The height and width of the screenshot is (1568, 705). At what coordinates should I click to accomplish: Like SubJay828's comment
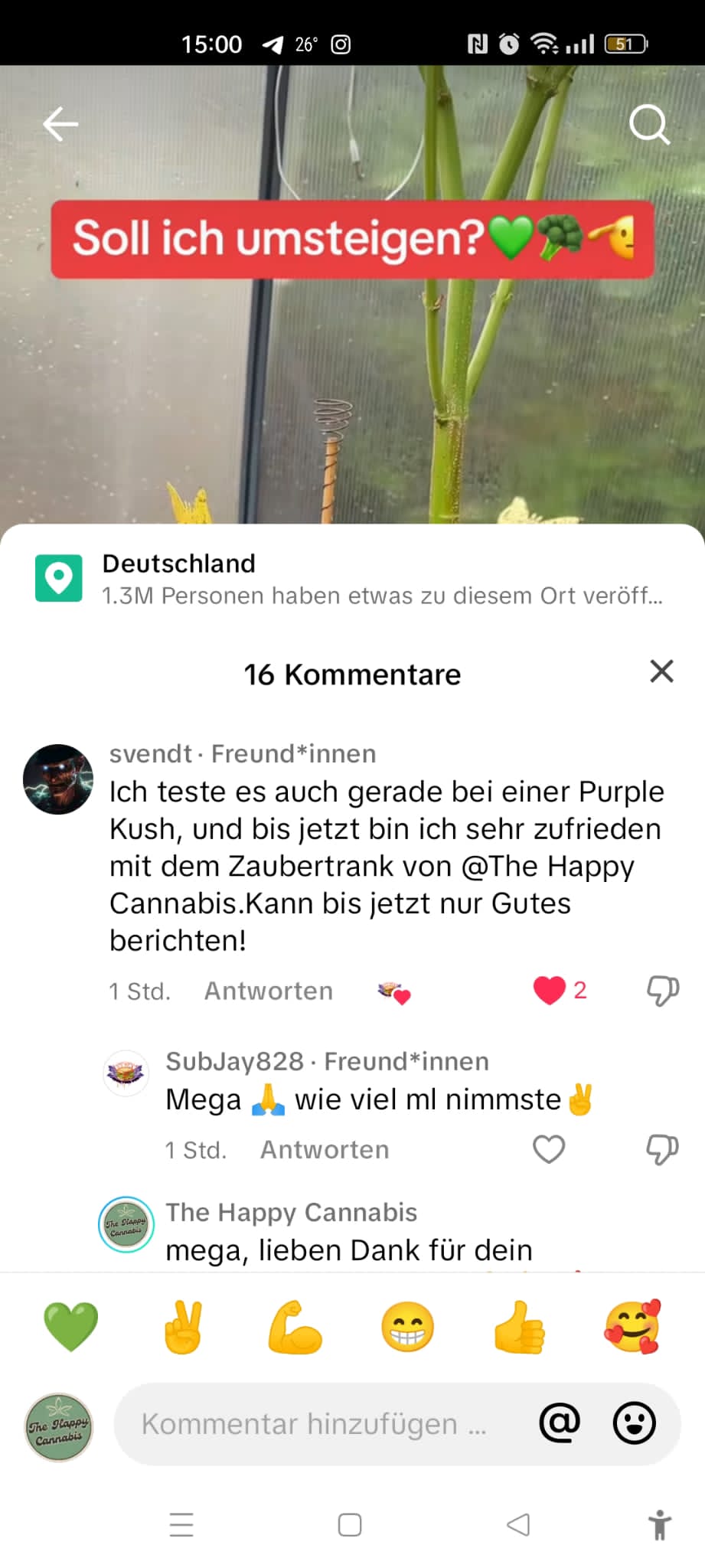point(549,1149)
